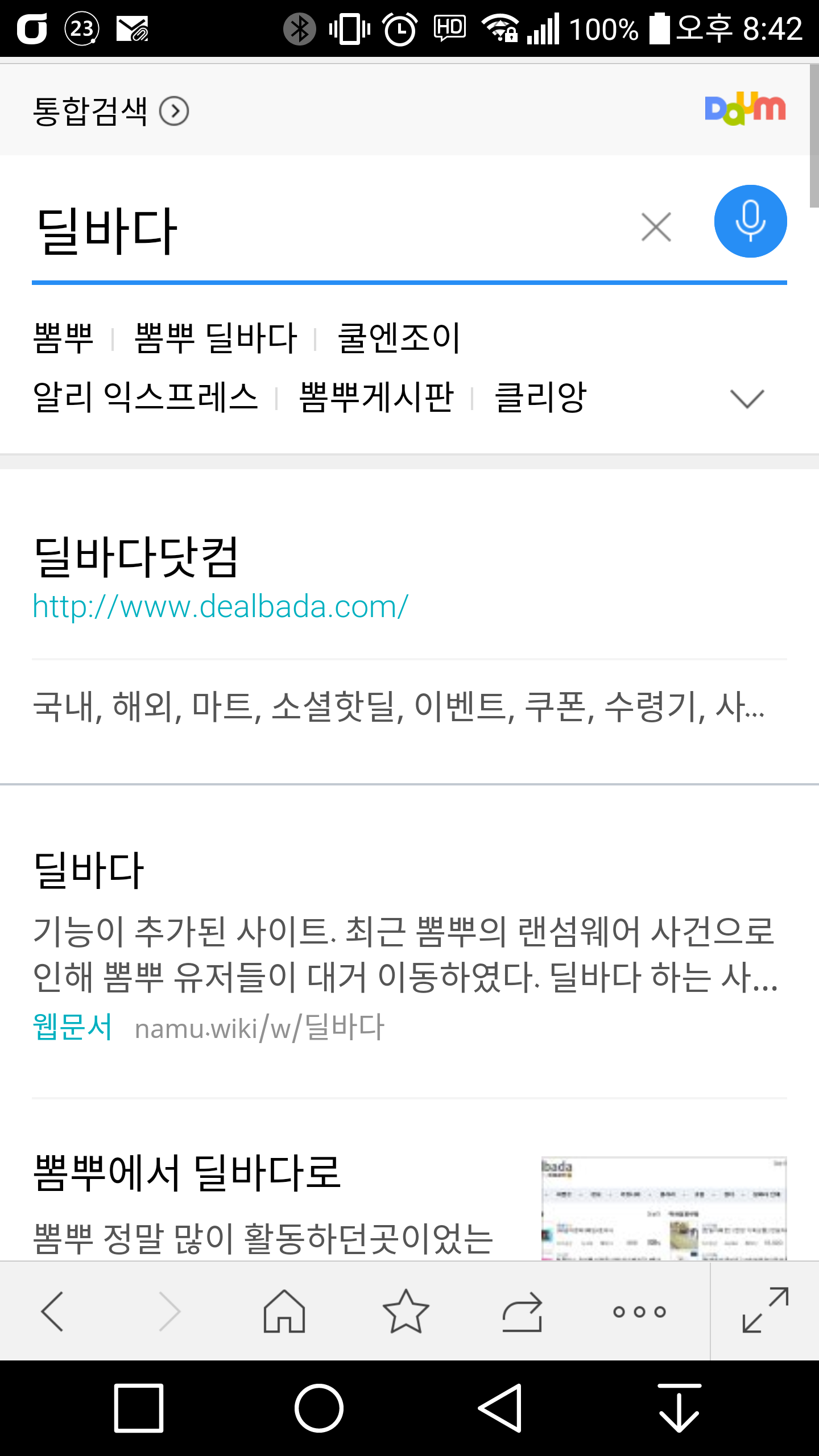Enter fullscreen with the expand arrows

[x=766, y=1310]
